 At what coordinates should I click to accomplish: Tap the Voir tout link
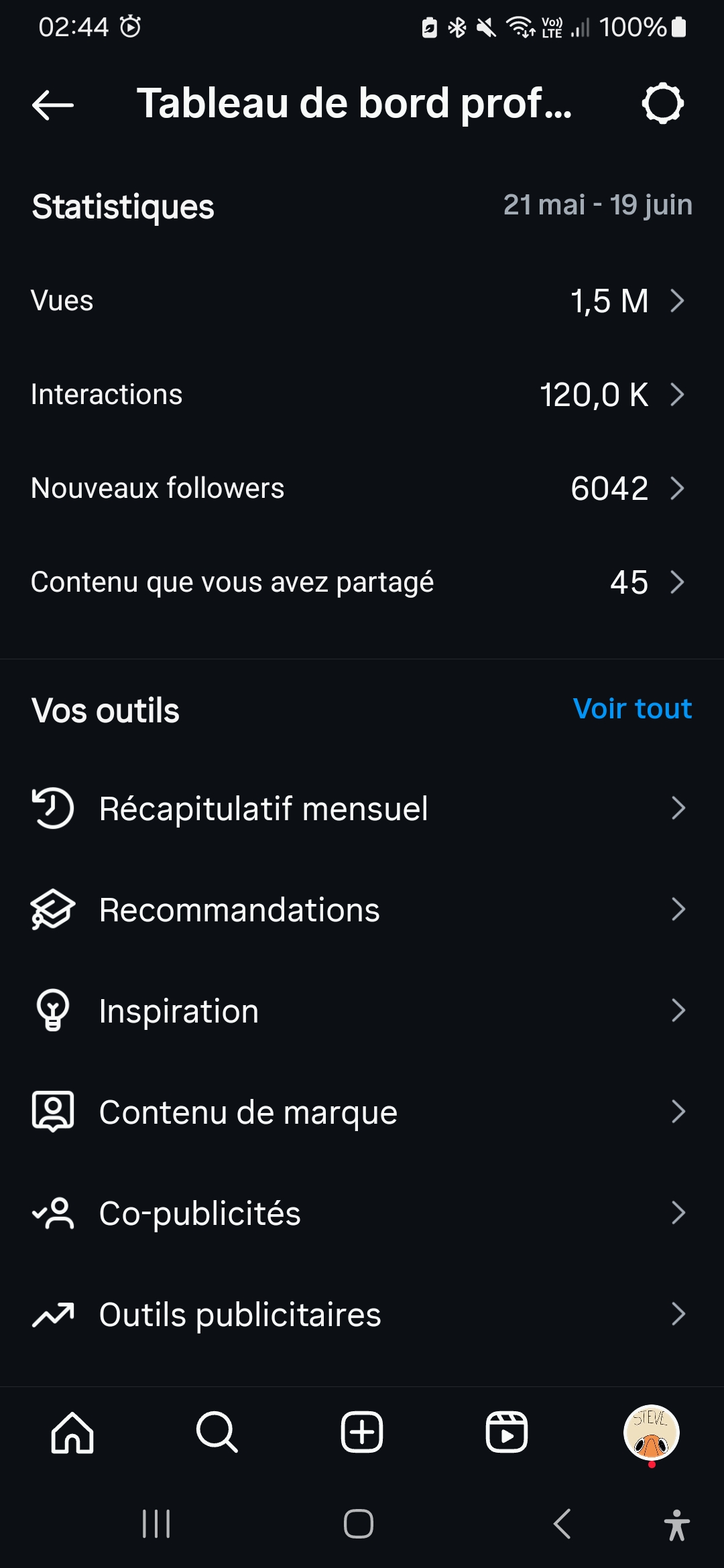click(632, 709)
